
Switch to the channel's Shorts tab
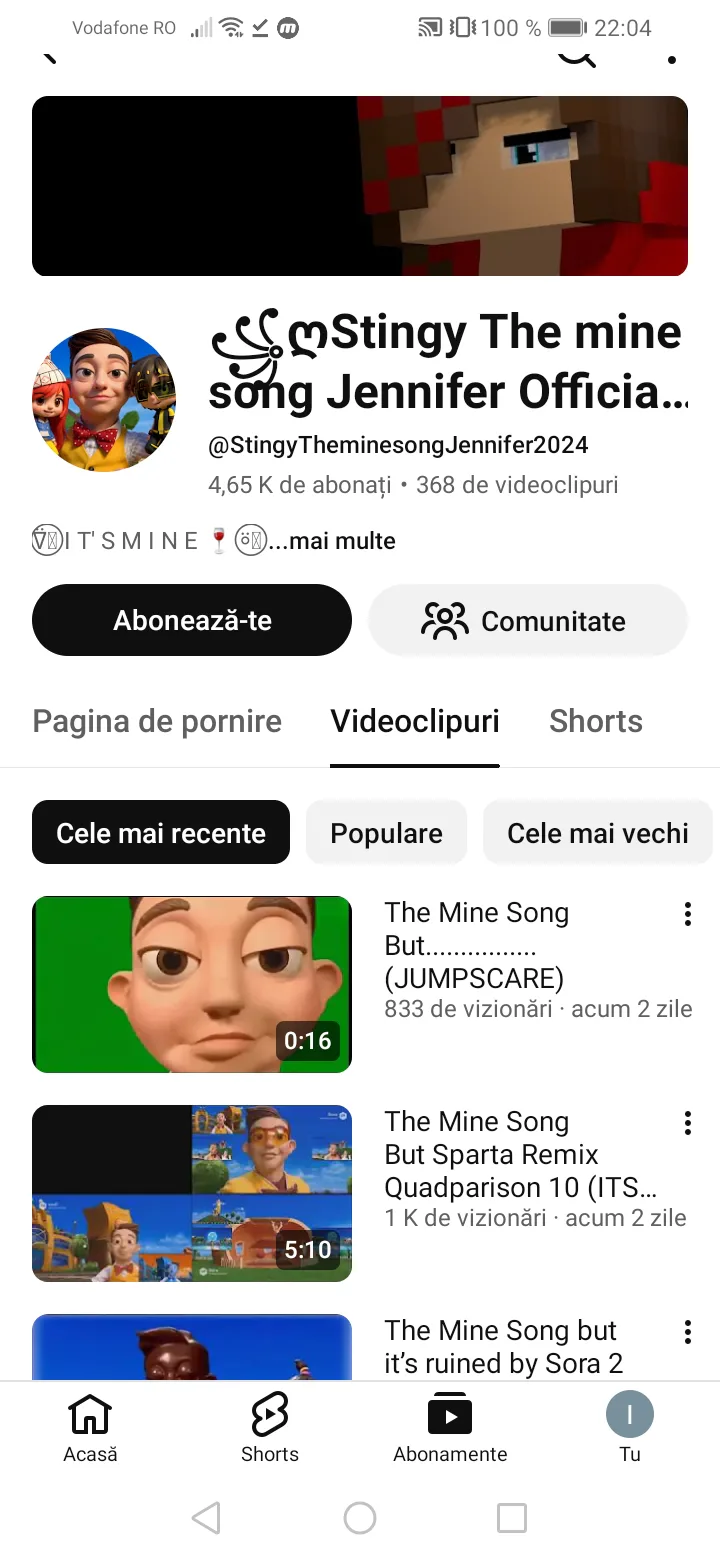pos(596,722)
